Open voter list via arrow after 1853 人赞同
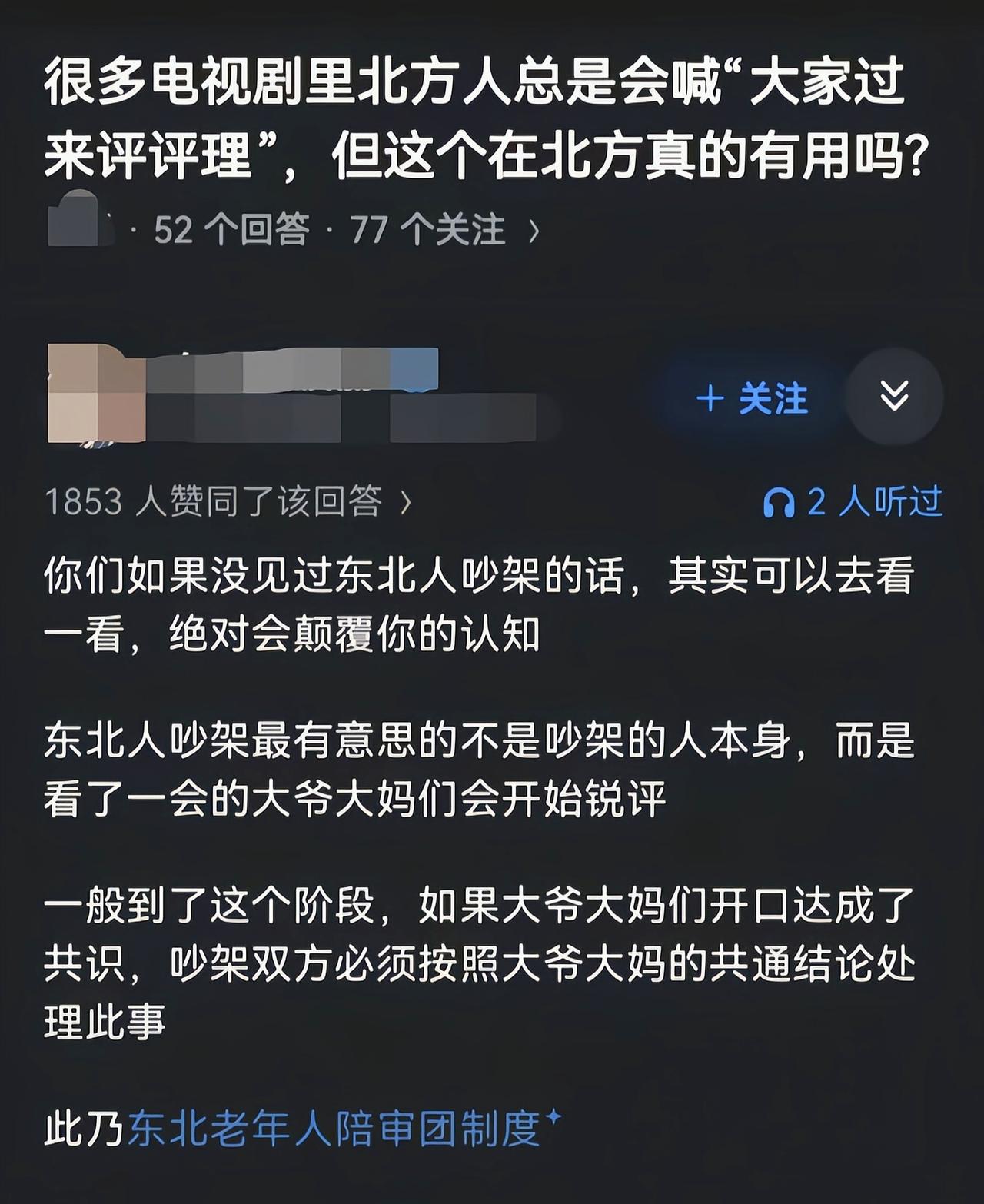The image size is (984, 1204). [404, 501]
